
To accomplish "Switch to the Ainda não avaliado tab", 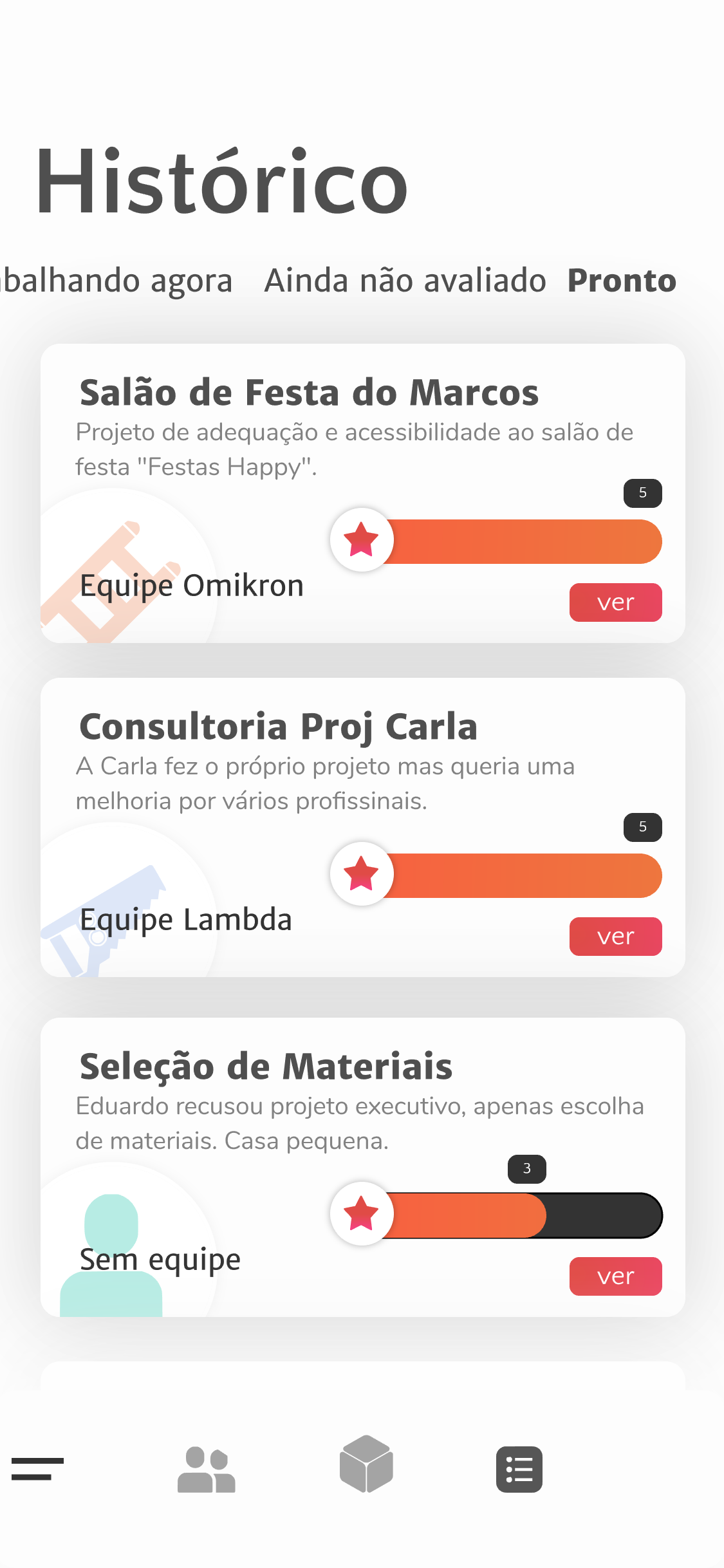I will point(405,281).
